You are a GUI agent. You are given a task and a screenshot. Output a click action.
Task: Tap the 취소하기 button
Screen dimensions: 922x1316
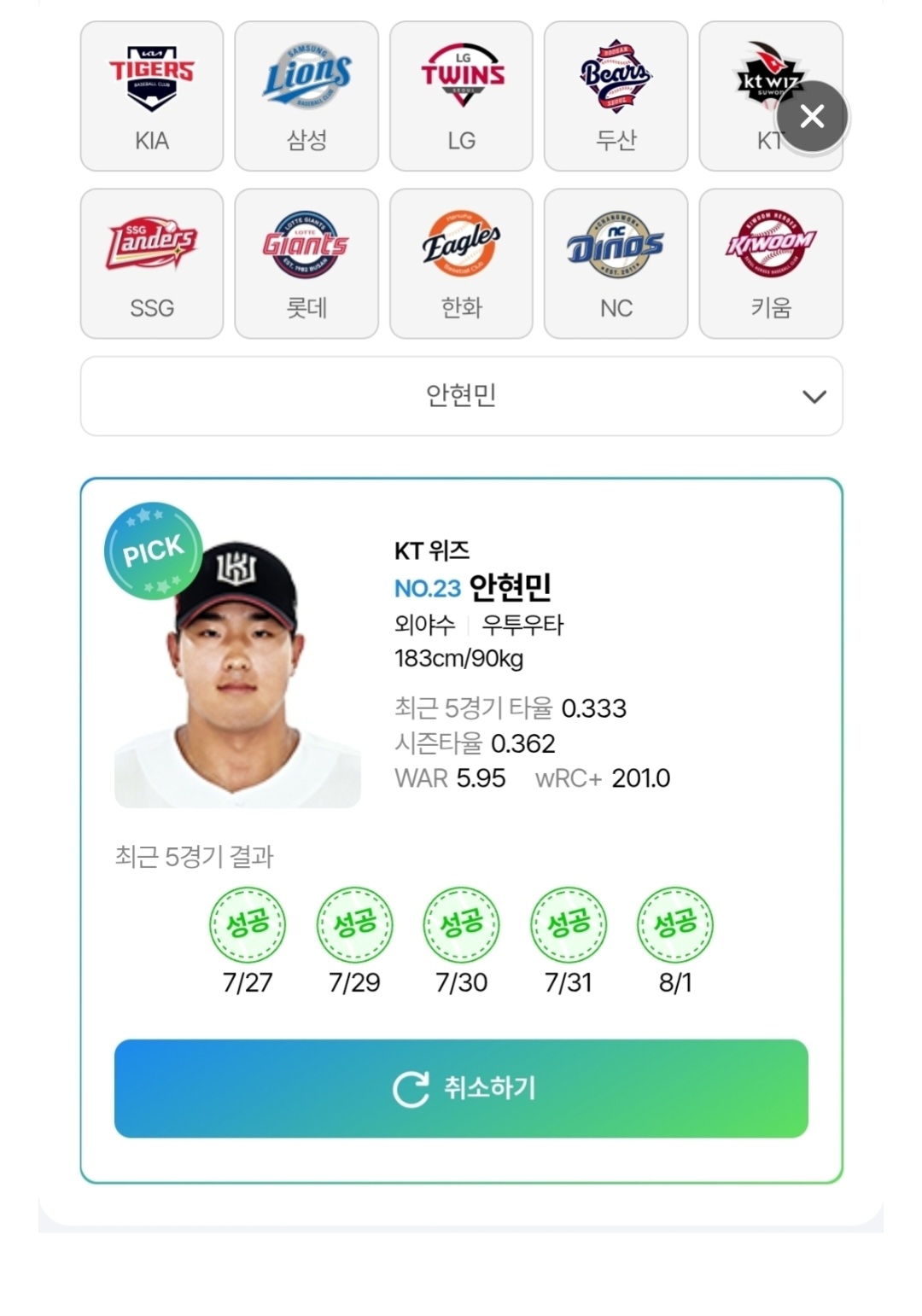pos(461,1088)
